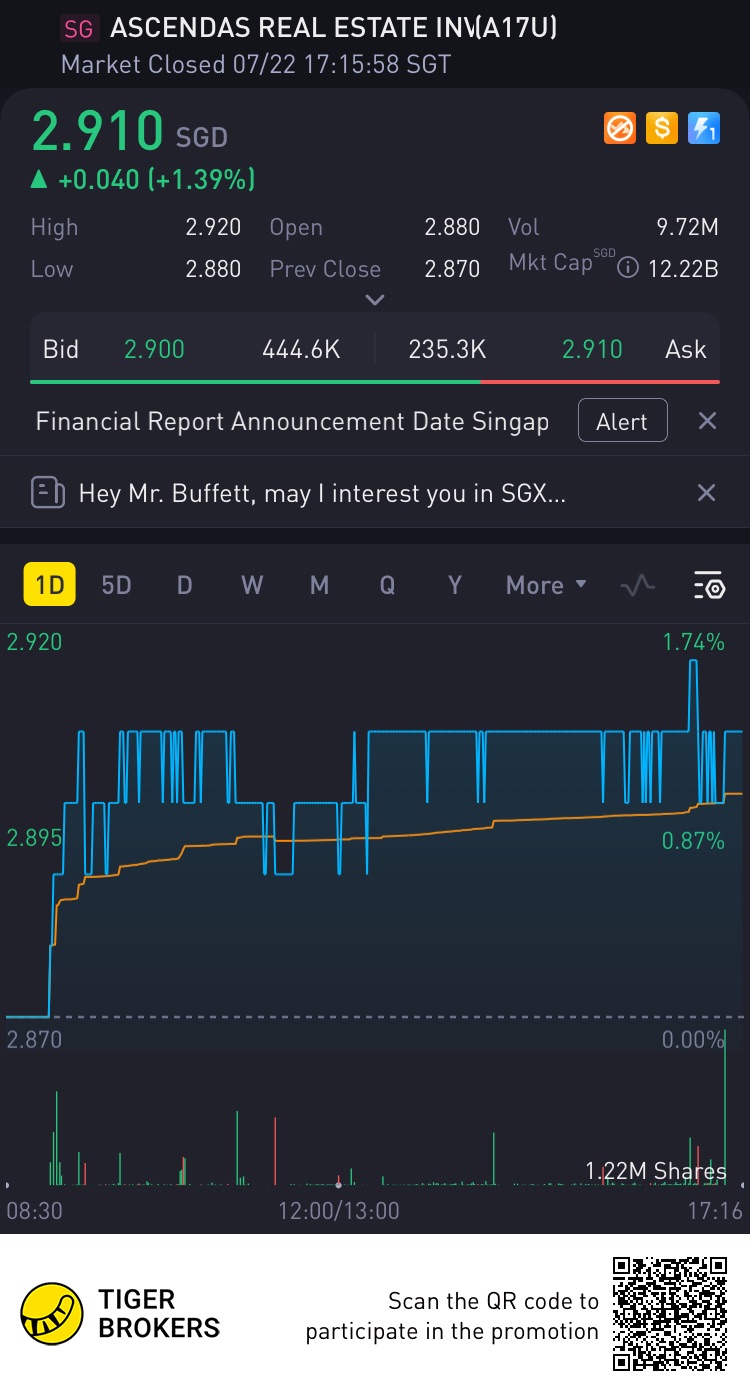Viewport: 750px width, 1394px height.
Task: Show Mkt Cap info tooltip
Action: pos(628,267)
